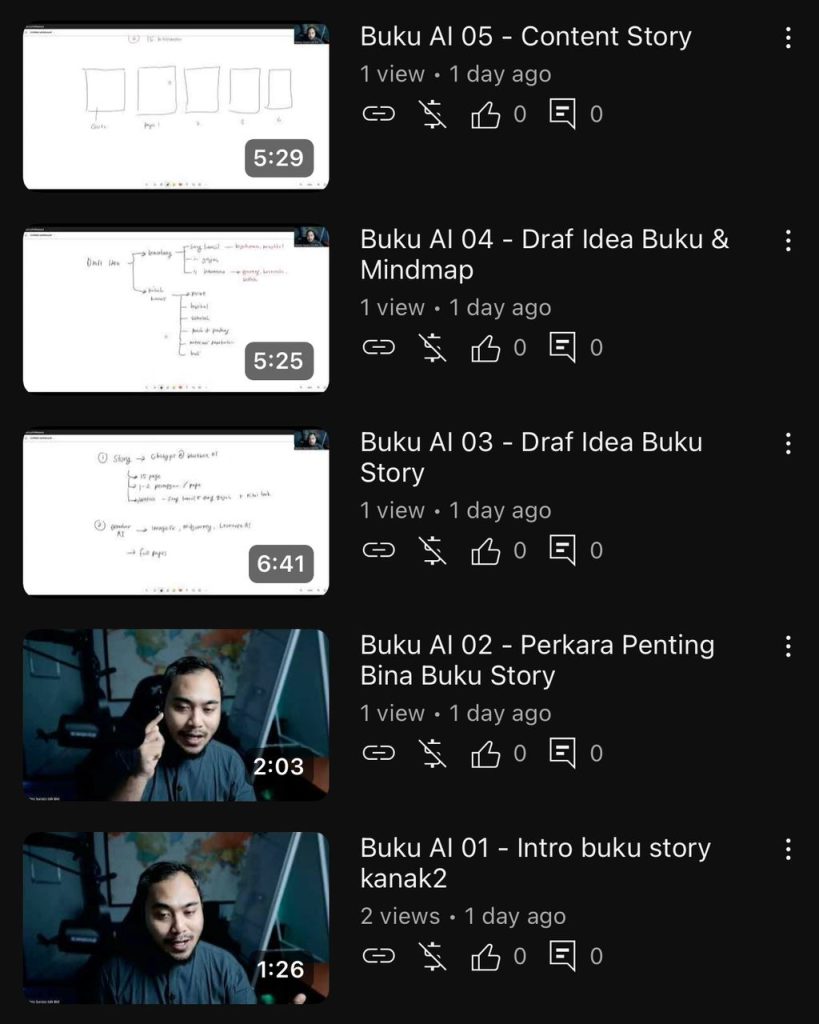
Task: Open overflow menu for Buku AI 02
Action: point(788,647)
